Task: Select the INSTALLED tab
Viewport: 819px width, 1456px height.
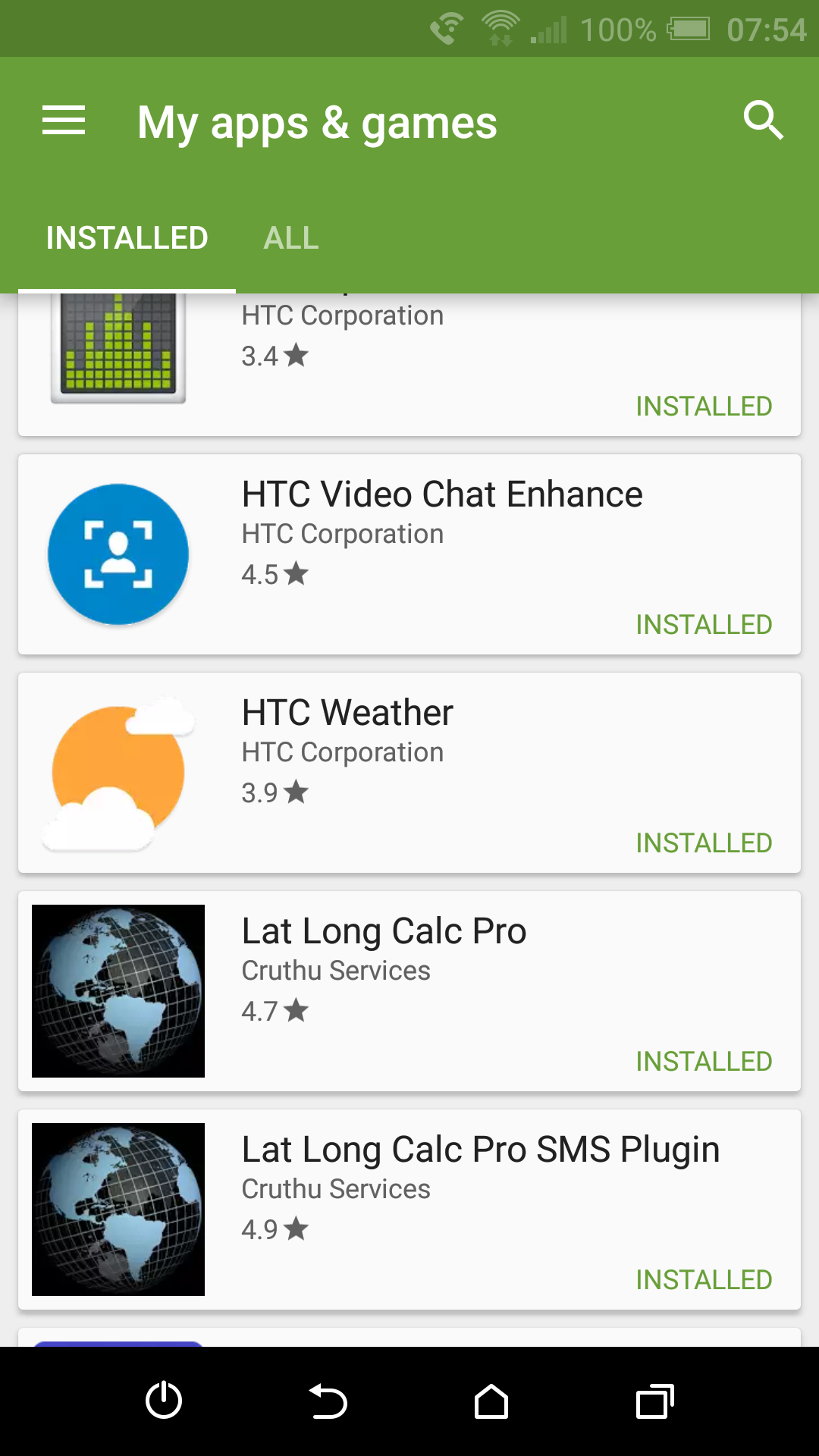Action: pyautogui.click(x=127, y=238)
